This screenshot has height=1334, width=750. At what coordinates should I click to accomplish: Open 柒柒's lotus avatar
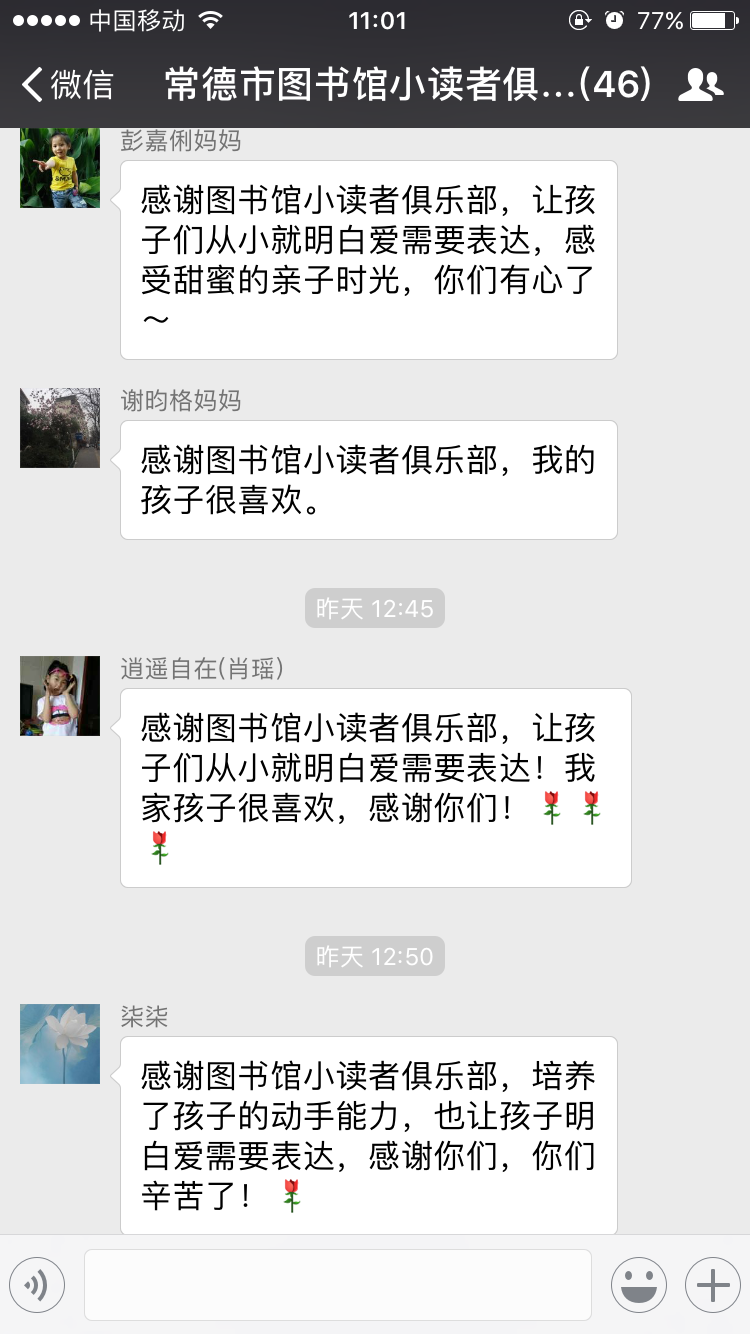pyautogui.click(x=60, y=1044)
